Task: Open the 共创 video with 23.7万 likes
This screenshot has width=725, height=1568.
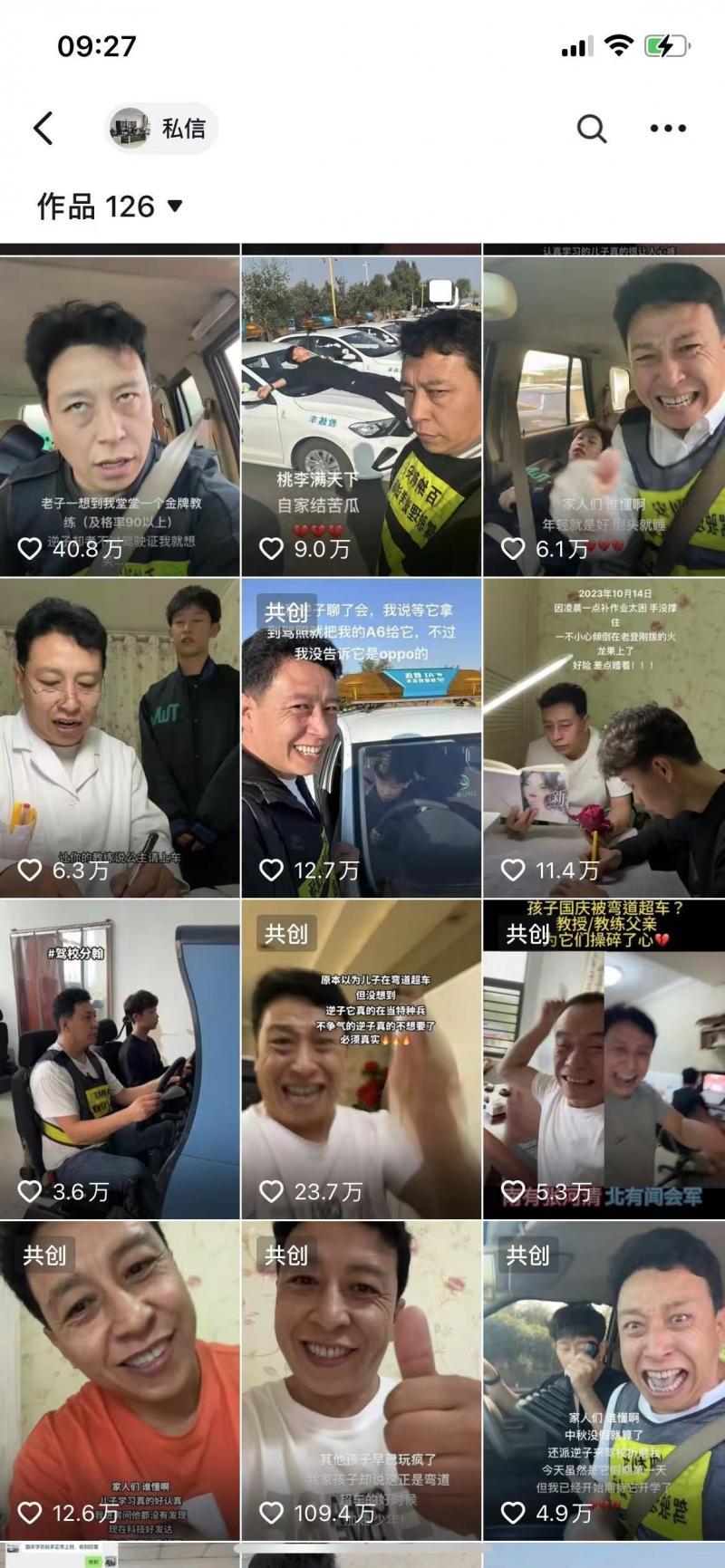Action: [361, 1060]
